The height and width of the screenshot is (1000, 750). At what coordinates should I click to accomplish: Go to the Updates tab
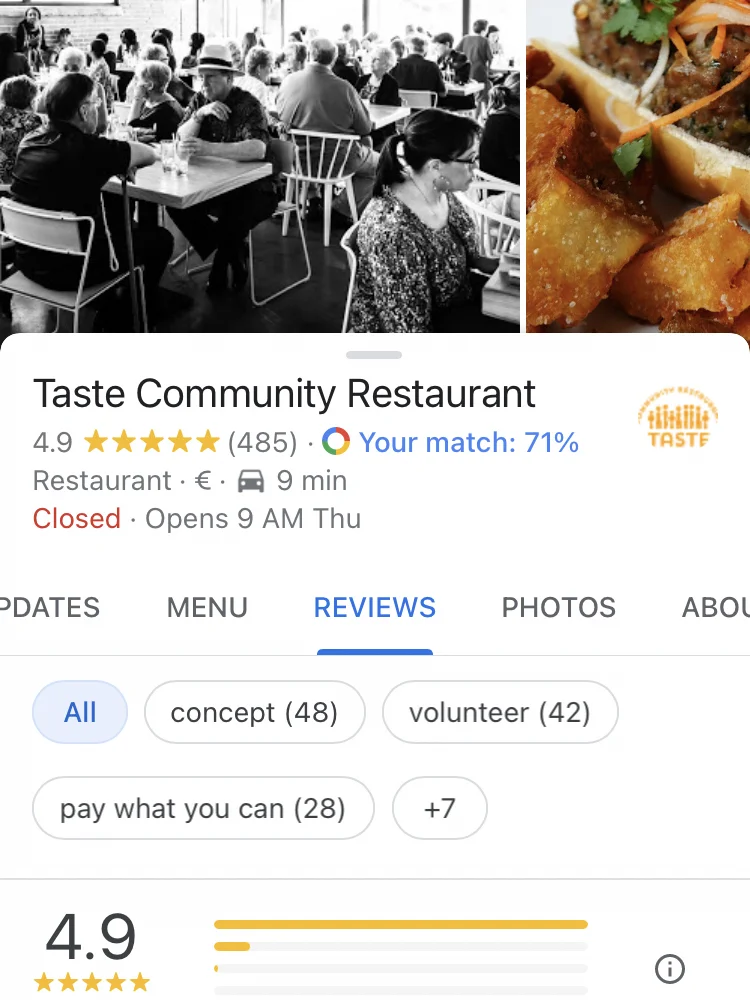[50, 608]
